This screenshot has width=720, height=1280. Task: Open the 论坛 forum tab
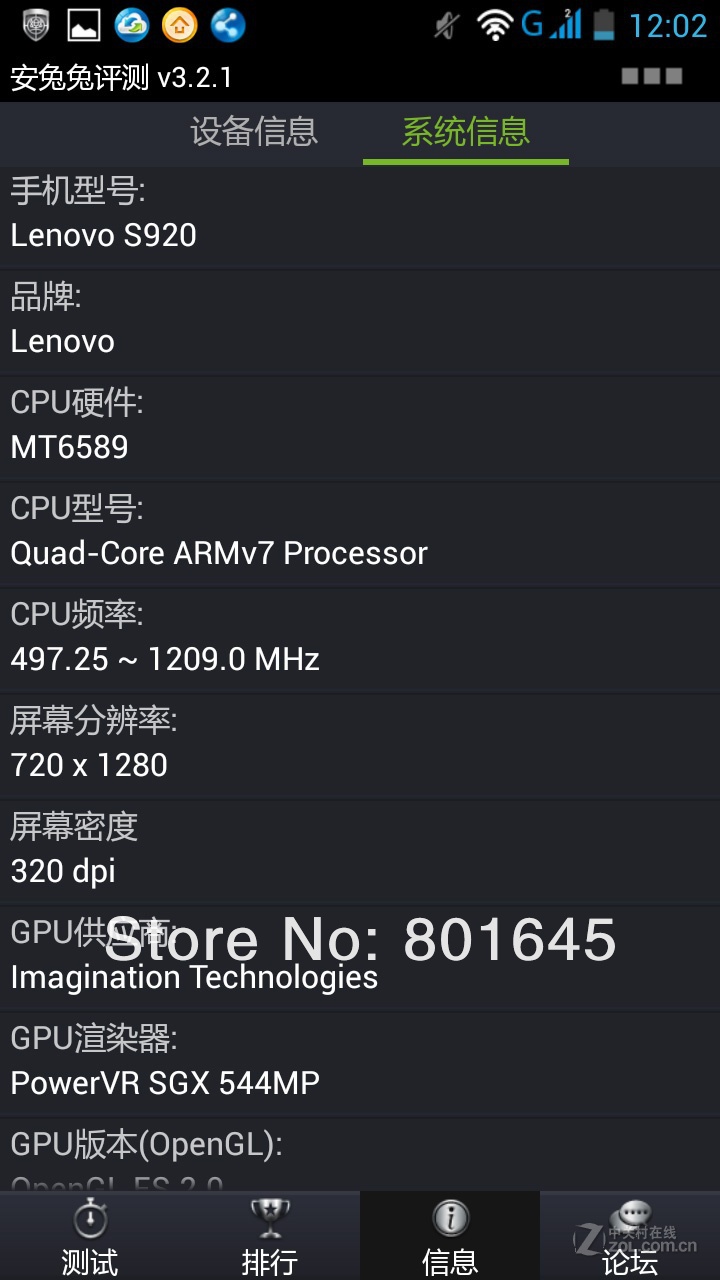click(x=630, y=1238)
